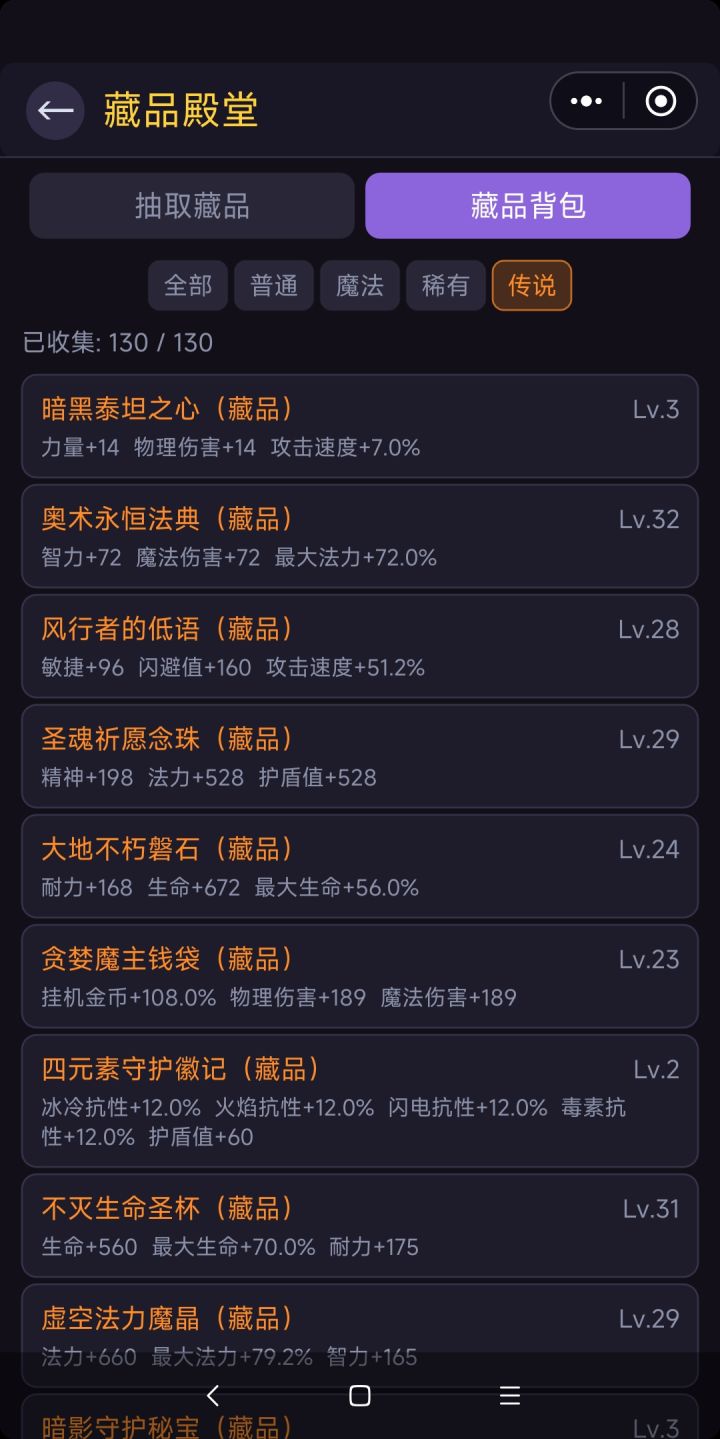Tap the back arrow in the title bar

click(x=55, y=110)
